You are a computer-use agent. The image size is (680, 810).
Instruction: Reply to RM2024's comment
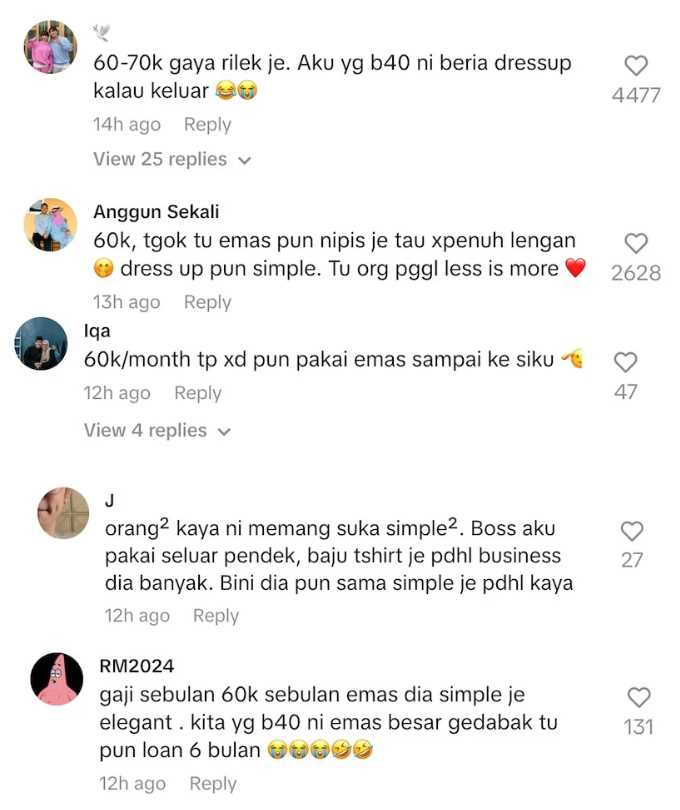212,783
